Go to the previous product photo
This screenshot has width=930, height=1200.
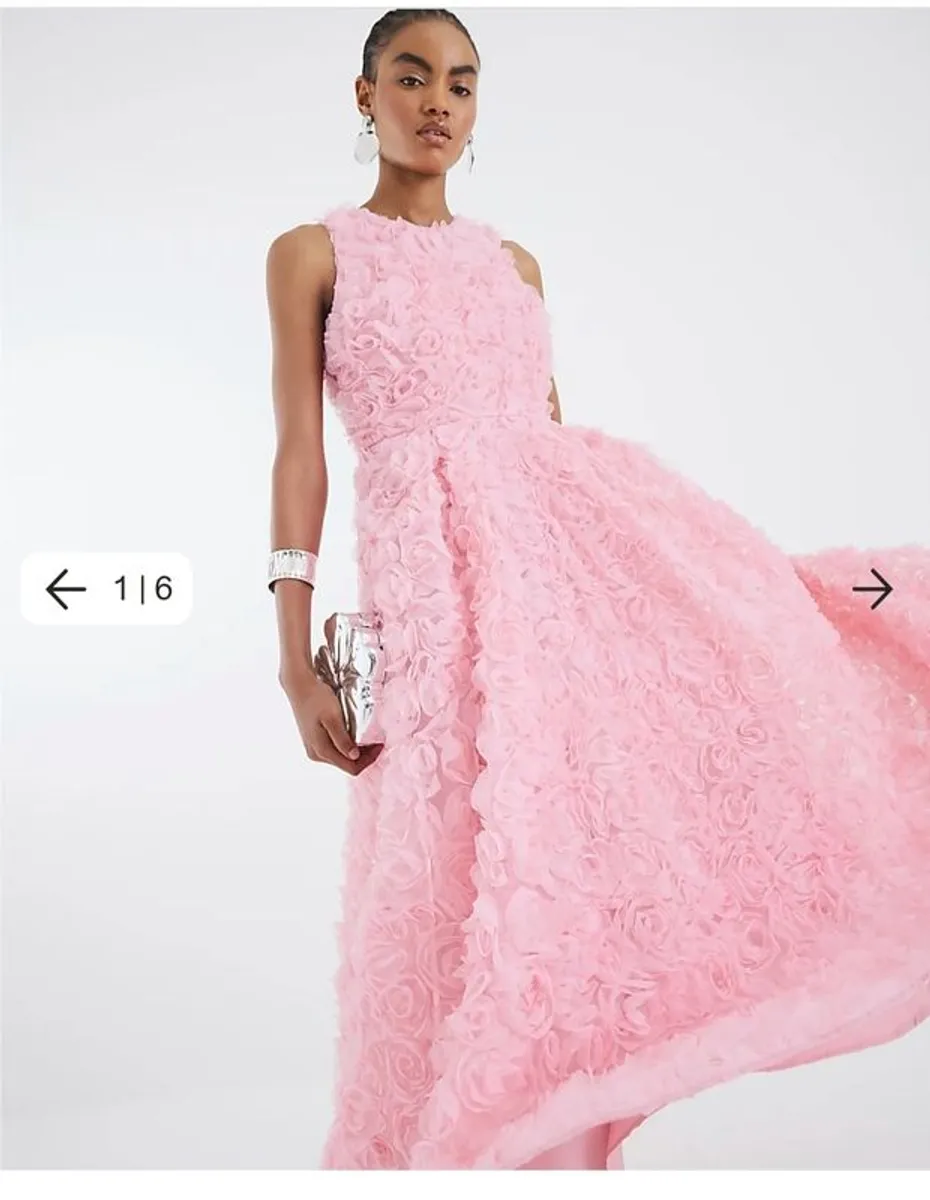(66, 589)
